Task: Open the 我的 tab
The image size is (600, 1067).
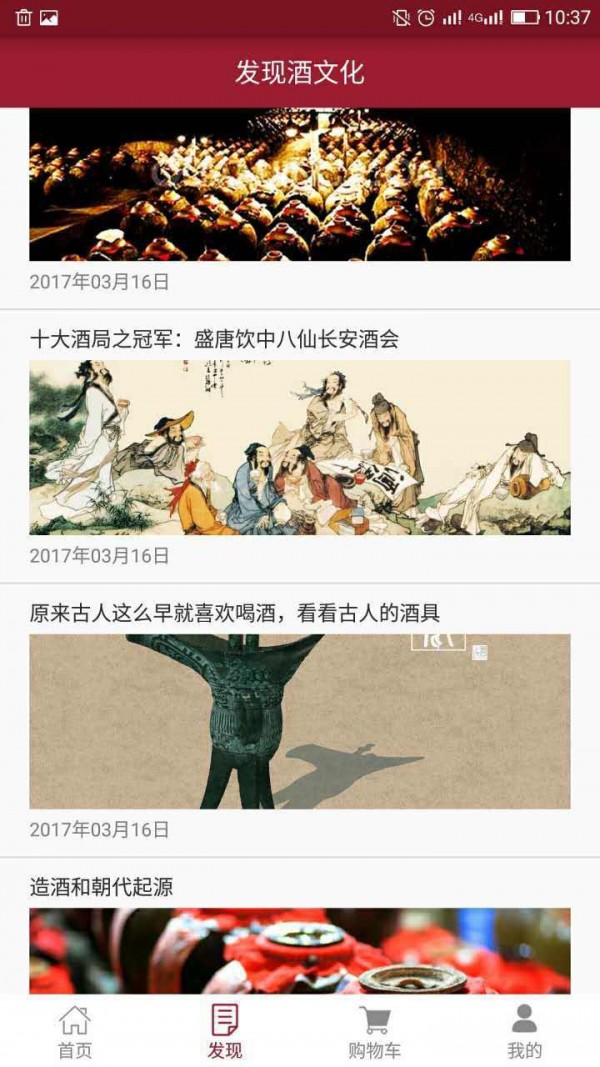Action: click(524, 1031)
